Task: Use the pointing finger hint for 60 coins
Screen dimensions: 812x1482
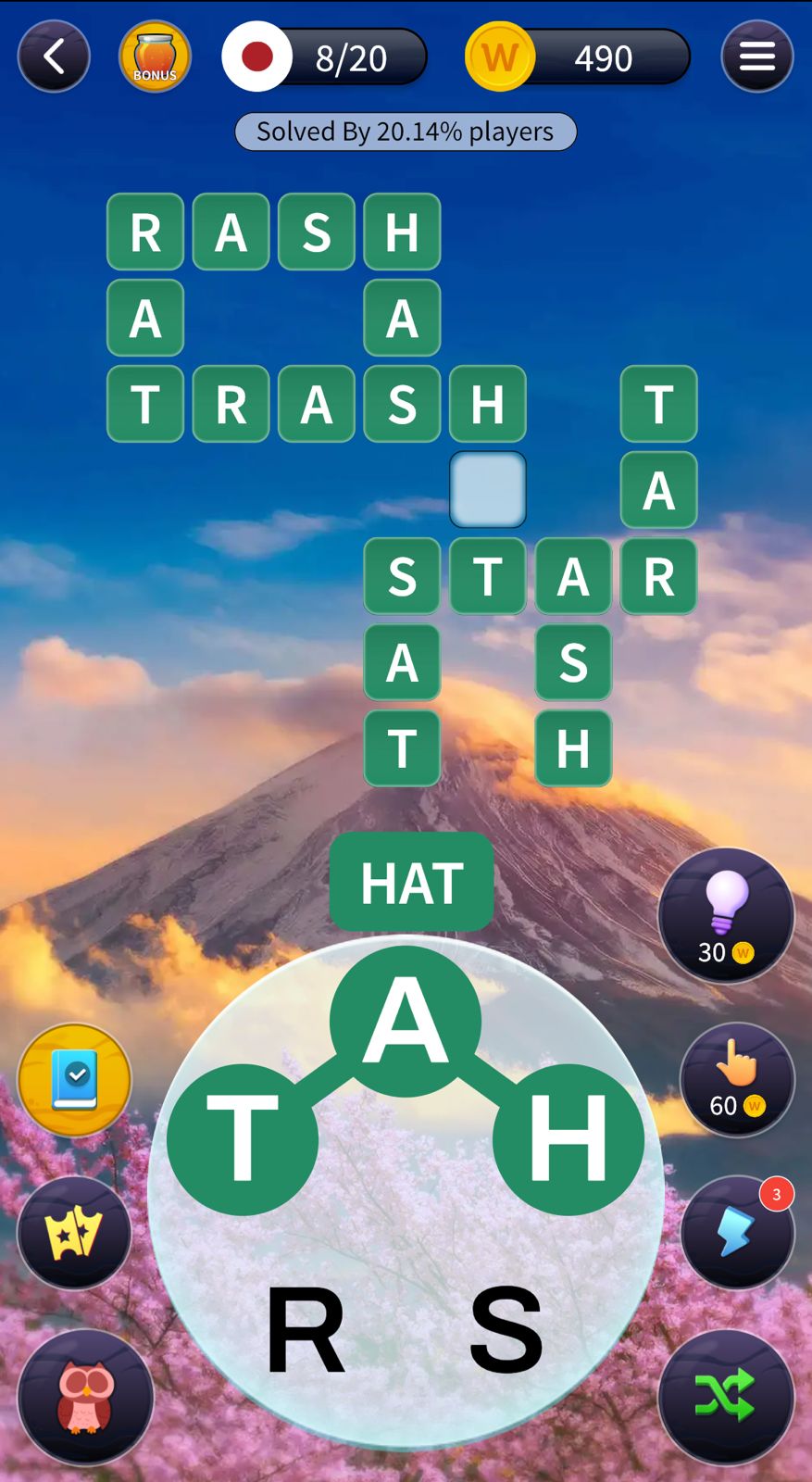Action: tap(737, 1079)
